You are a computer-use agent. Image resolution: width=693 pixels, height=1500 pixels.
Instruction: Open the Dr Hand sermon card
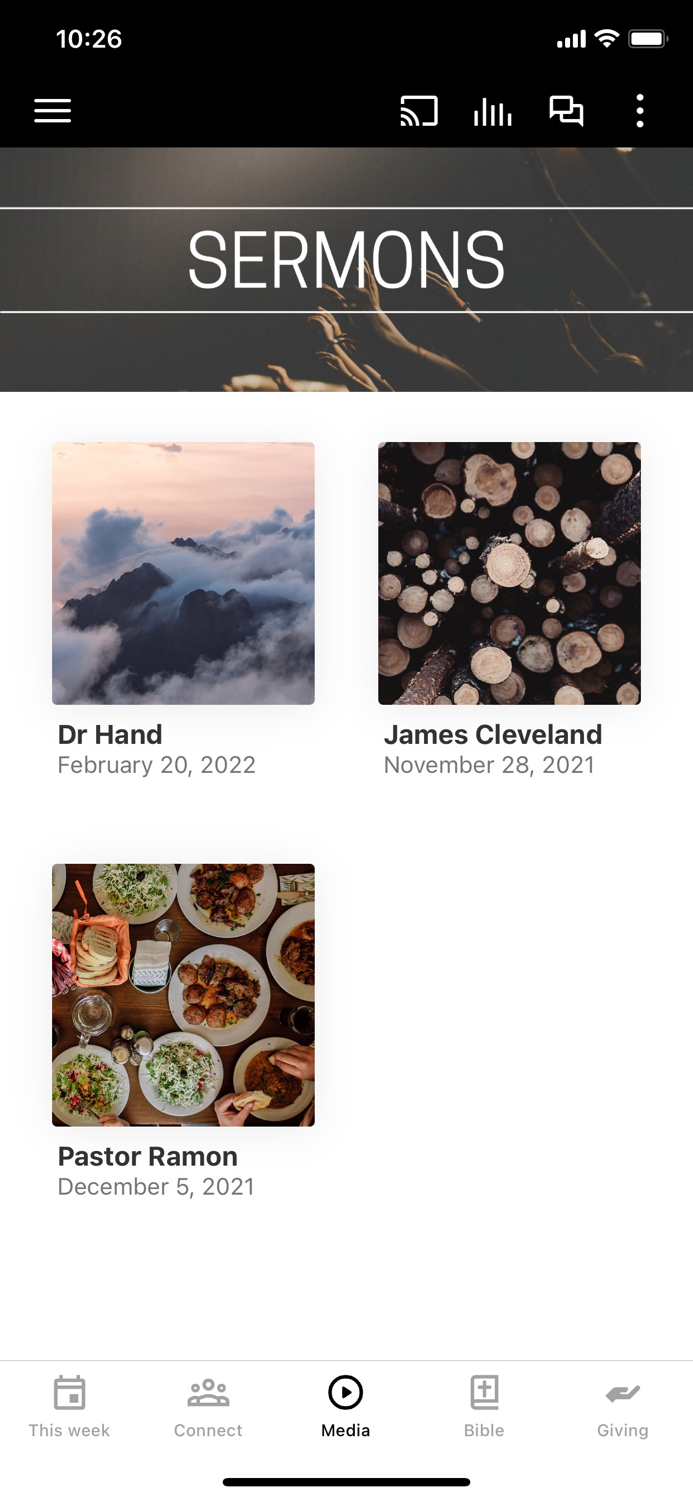[x=183, y=610]
